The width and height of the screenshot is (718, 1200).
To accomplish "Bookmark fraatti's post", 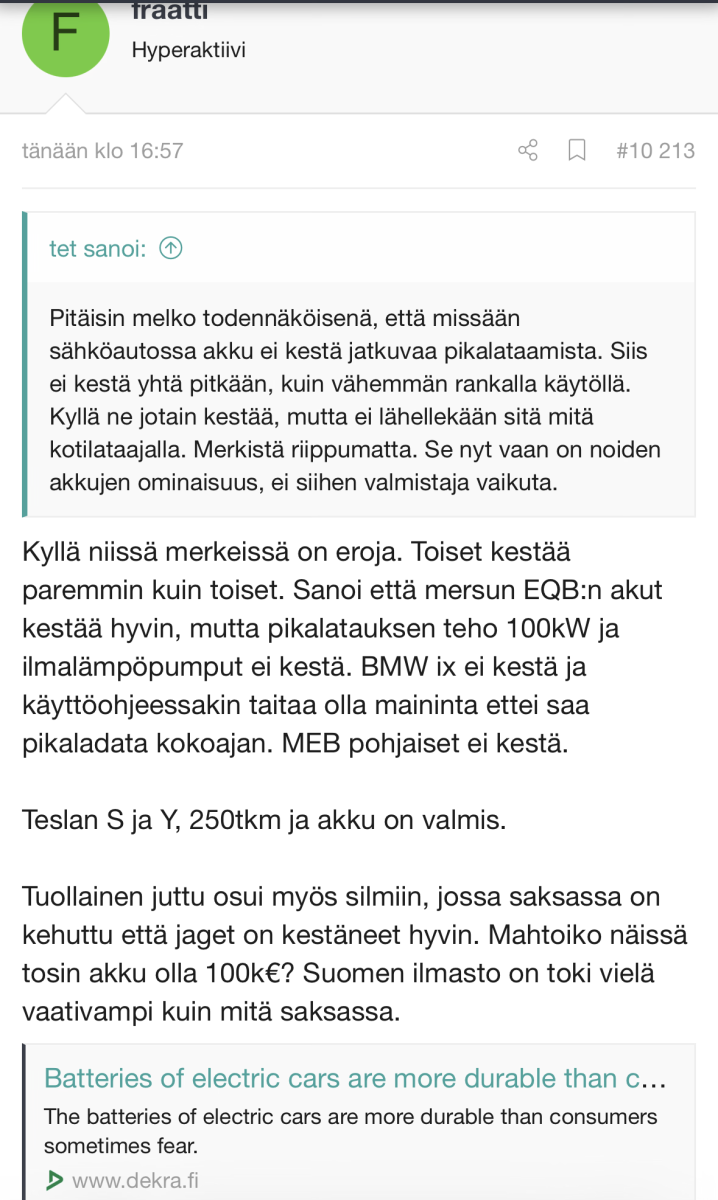I will pyautogui.click(x=577, y=151).
